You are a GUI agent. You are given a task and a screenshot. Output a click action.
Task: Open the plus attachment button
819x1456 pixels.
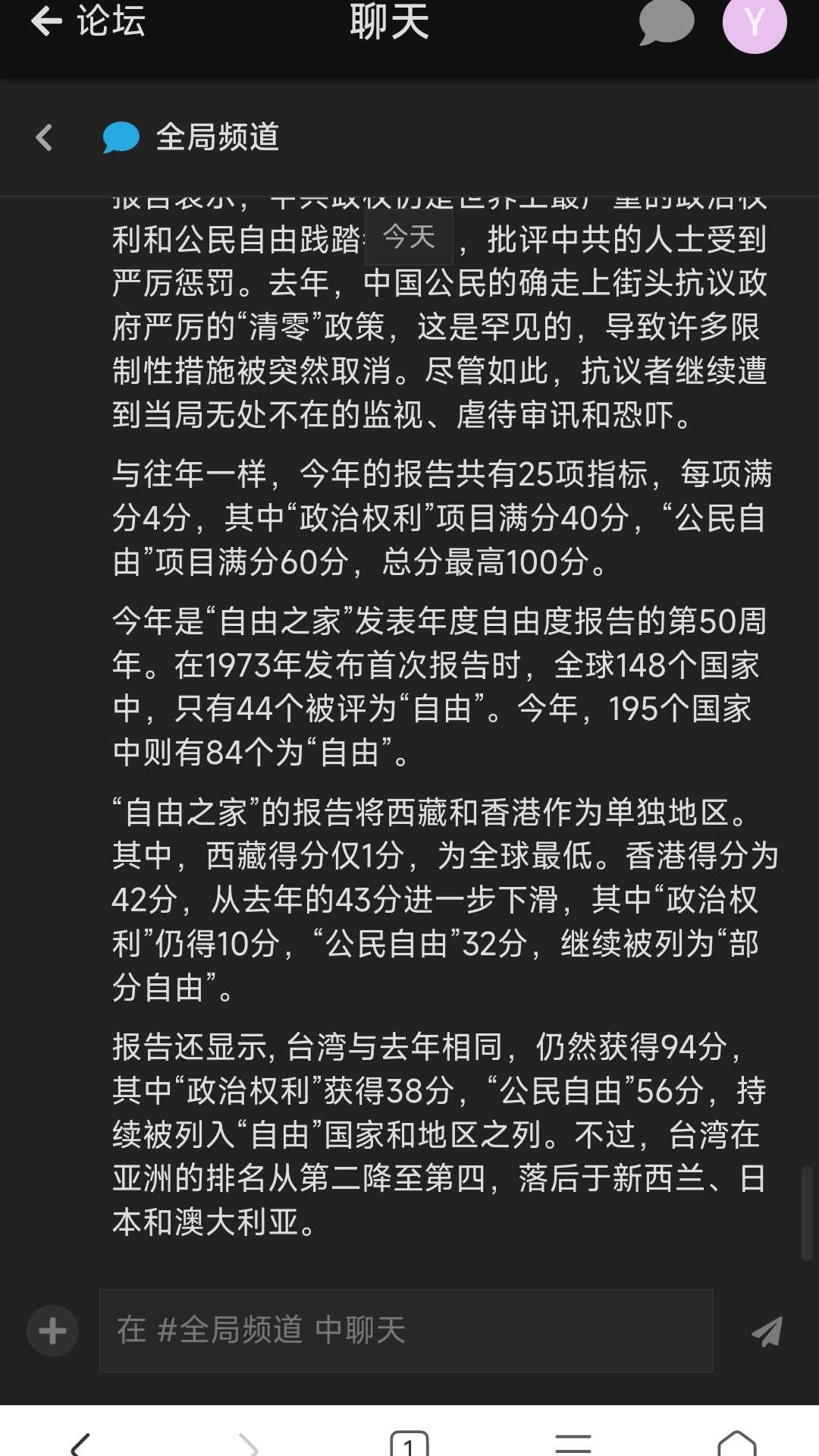(x=52, y=1330)
